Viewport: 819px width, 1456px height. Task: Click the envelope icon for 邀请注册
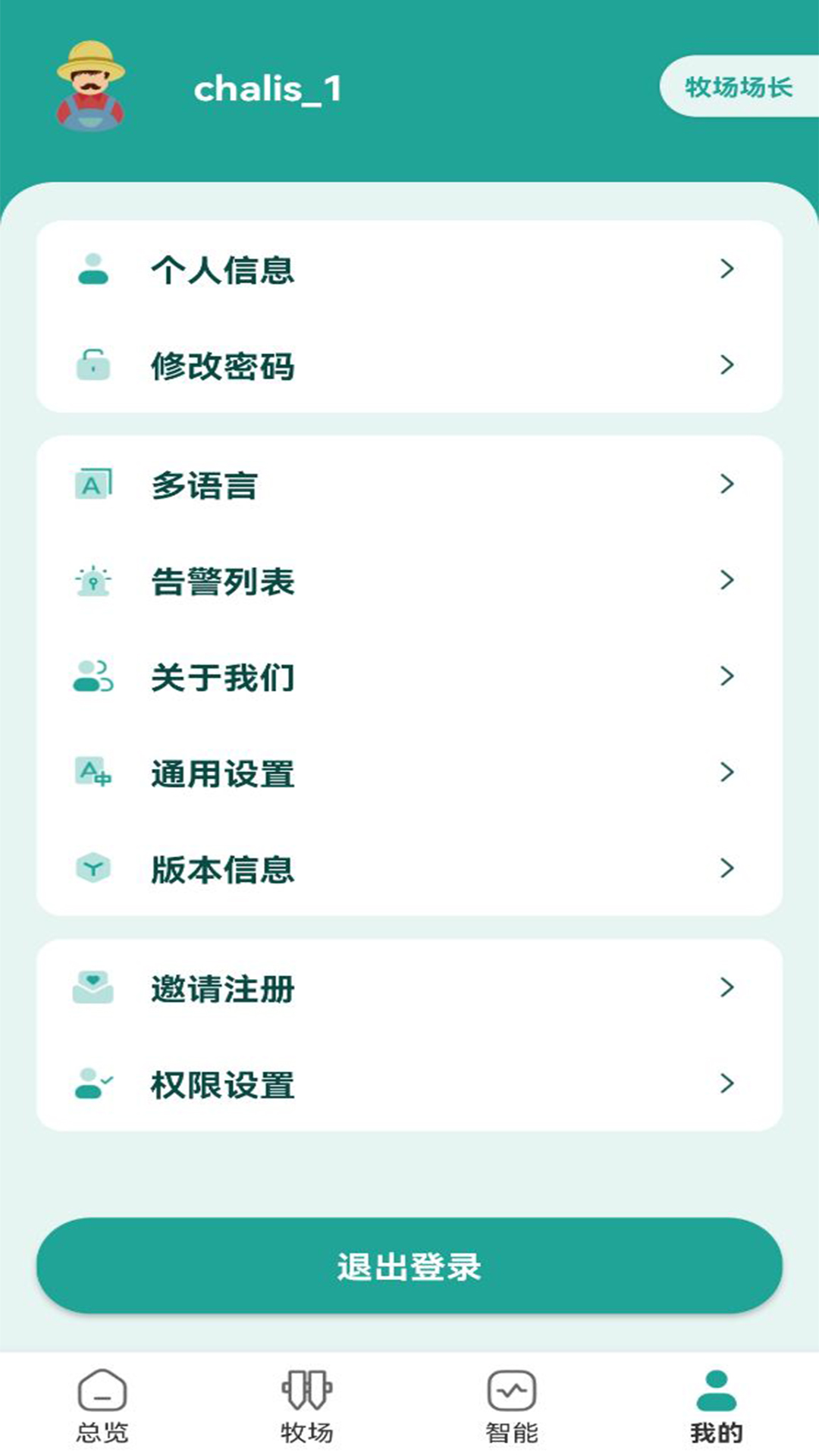pos(93,988)
